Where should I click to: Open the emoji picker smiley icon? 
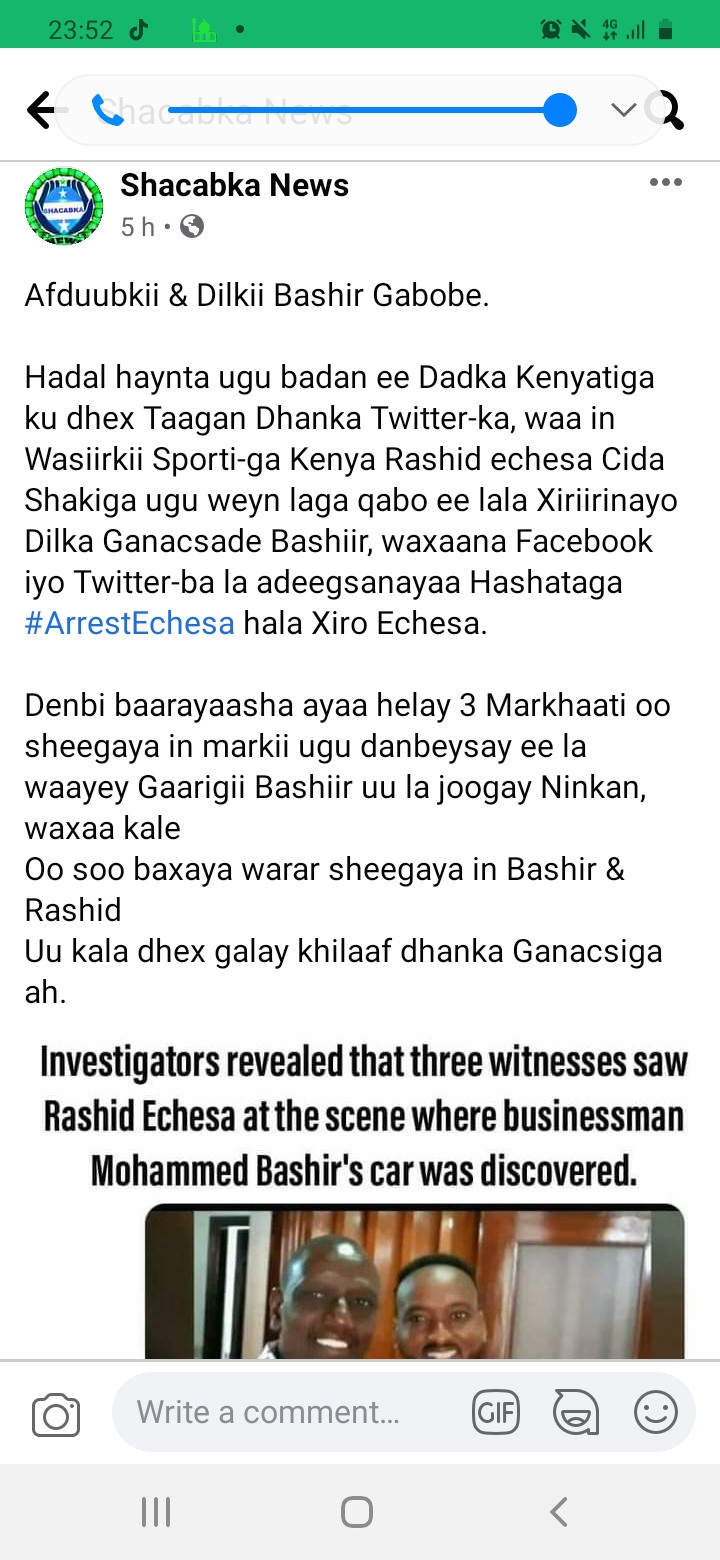point(656,1413)
